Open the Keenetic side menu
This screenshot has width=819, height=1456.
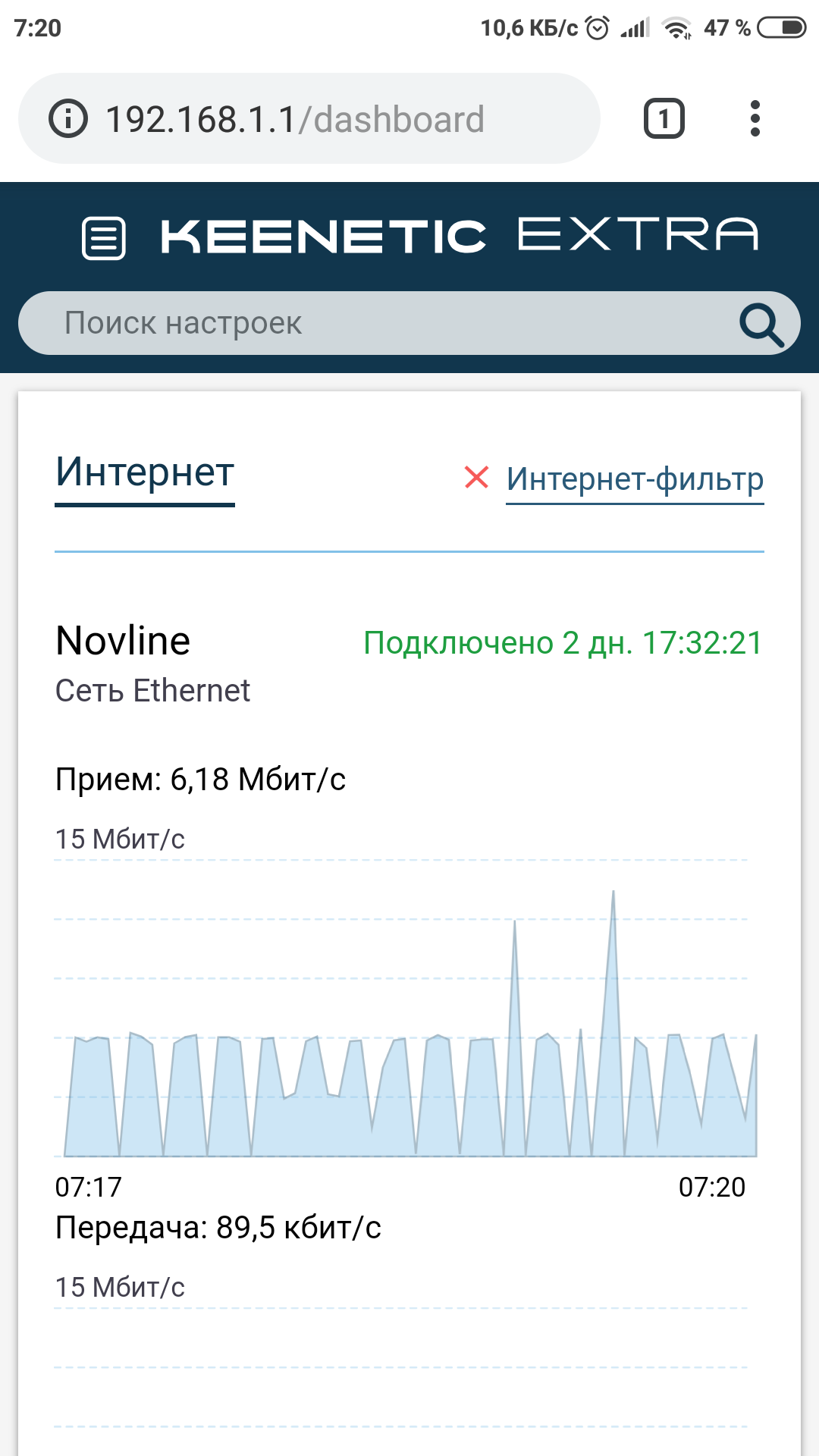point(104,238)
